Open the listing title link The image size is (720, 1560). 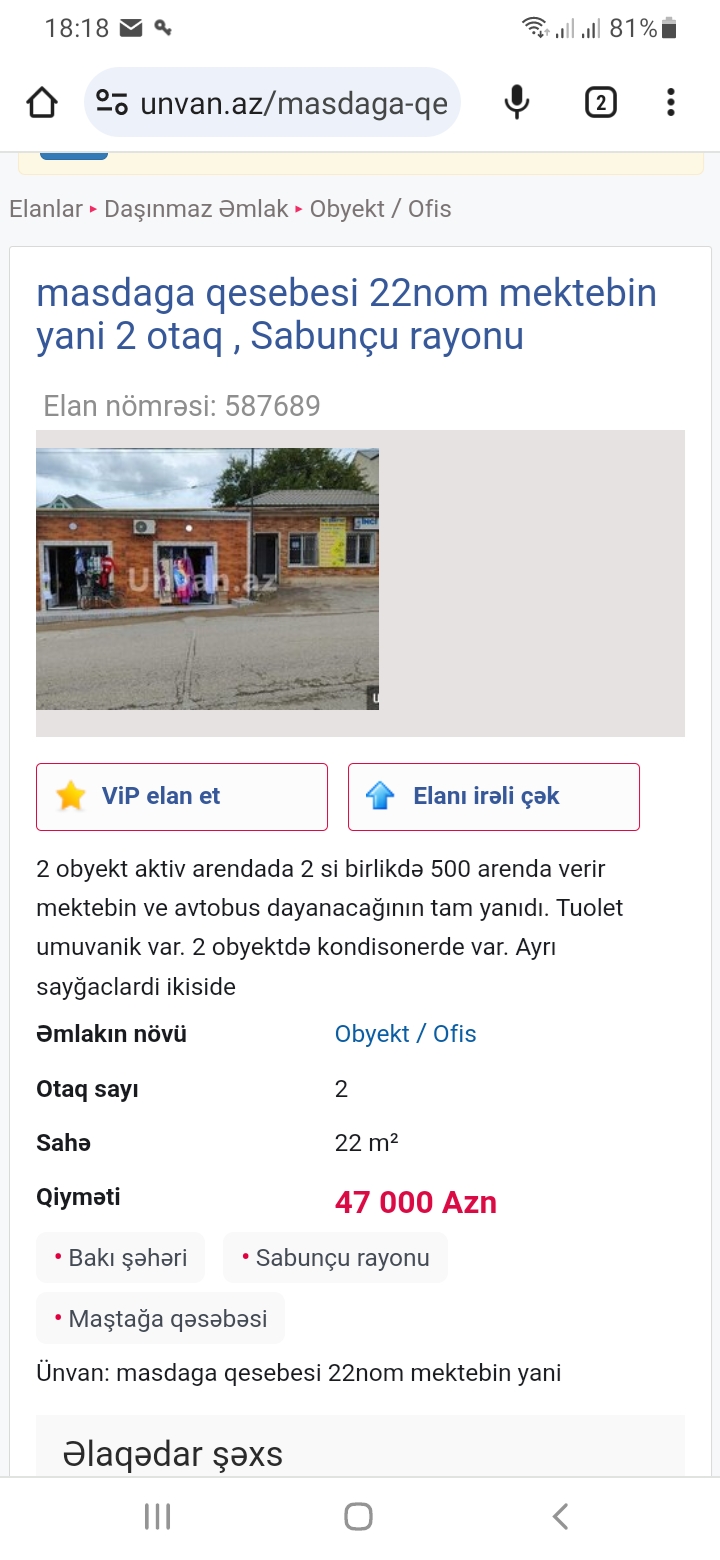click(x=346, y=315)
